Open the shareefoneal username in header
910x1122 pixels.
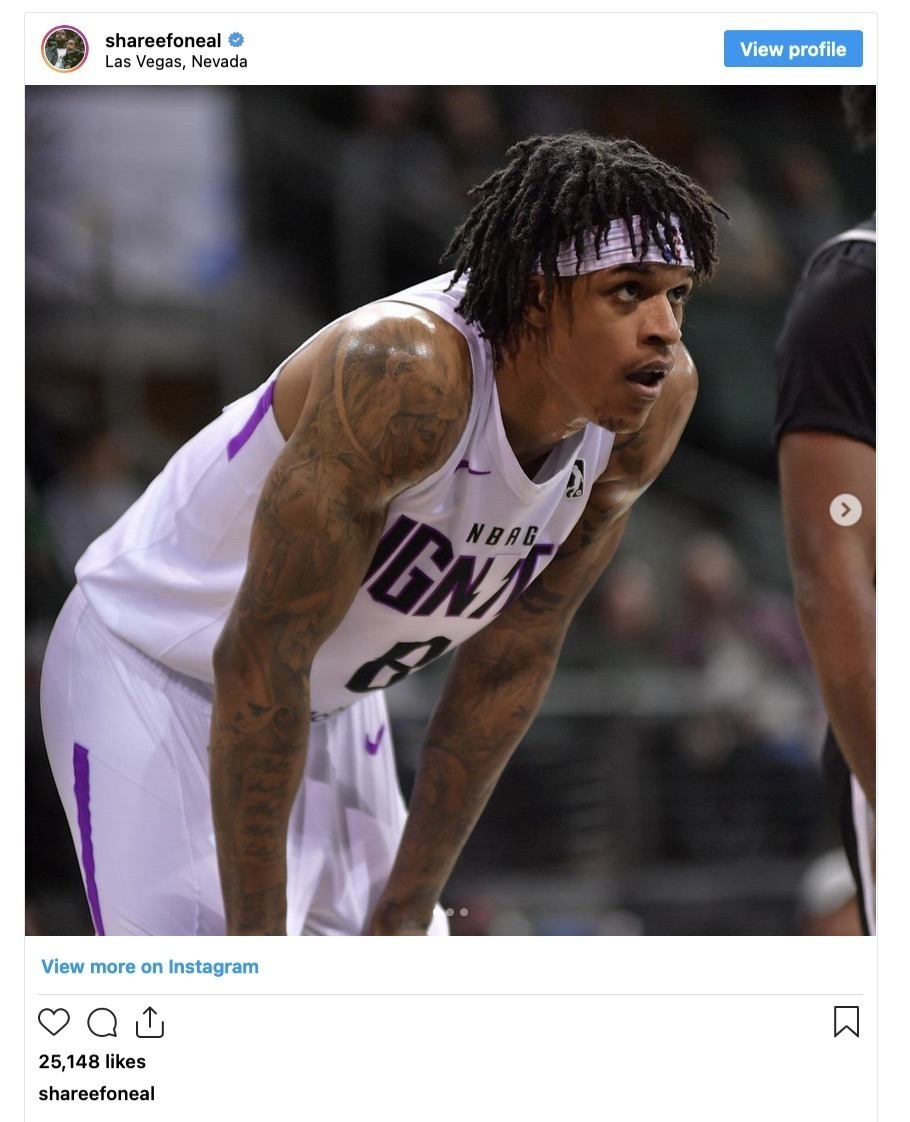tap(163, 40)
